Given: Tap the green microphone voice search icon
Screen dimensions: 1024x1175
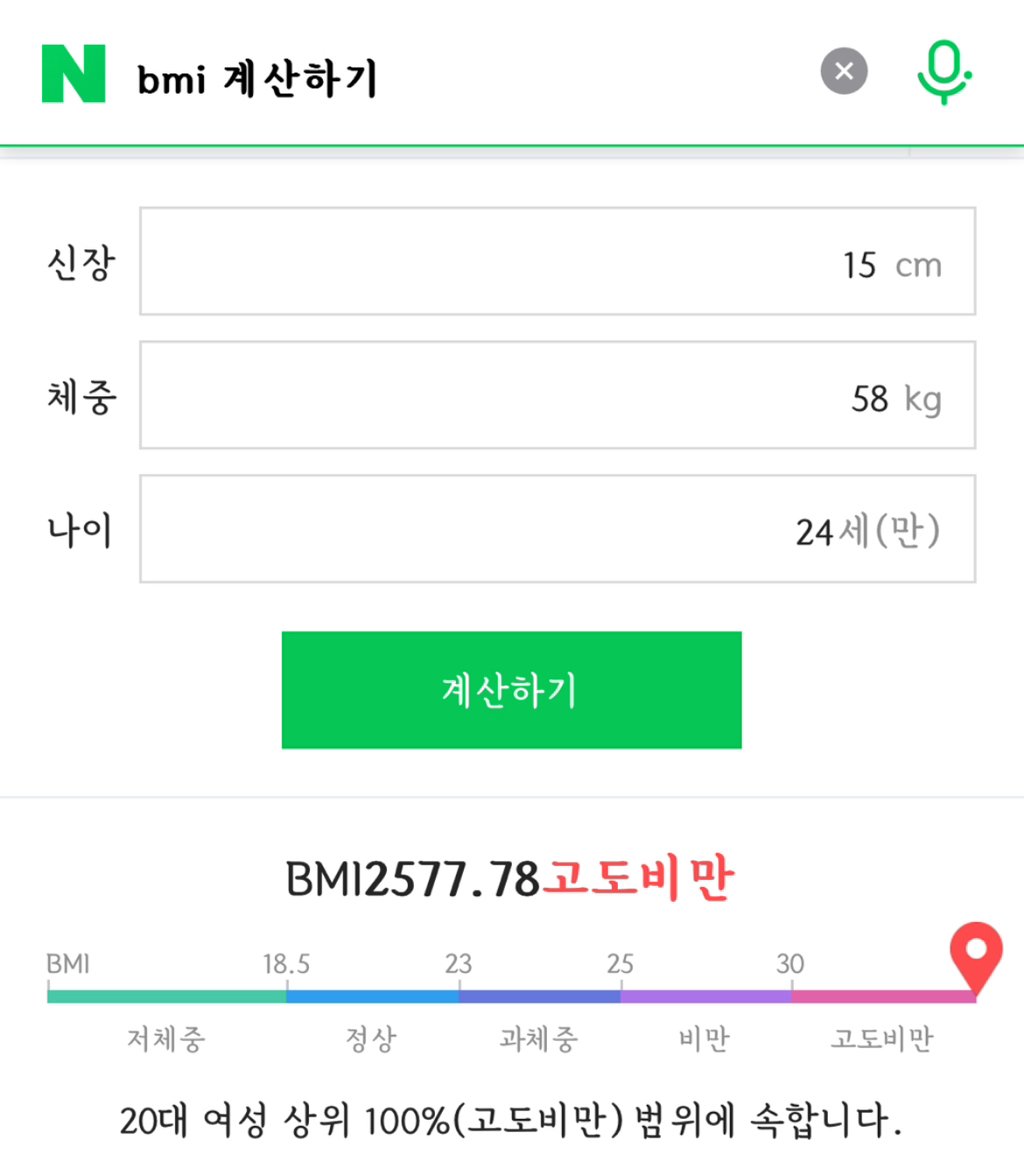Looking at the screenshot, I should pos(944,71).
